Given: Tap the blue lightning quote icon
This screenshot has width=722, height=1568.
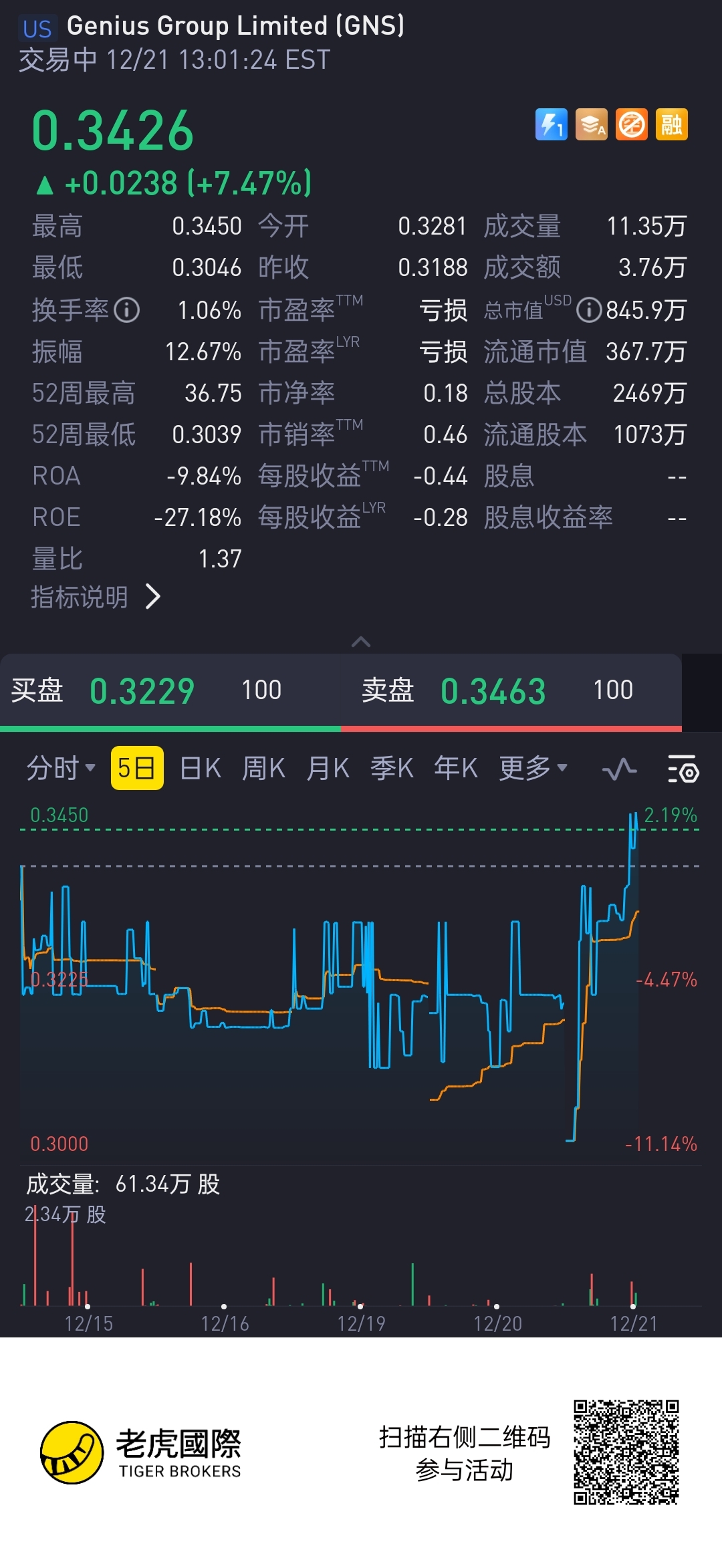Looking at the screenshot, I should coord(551,125).
